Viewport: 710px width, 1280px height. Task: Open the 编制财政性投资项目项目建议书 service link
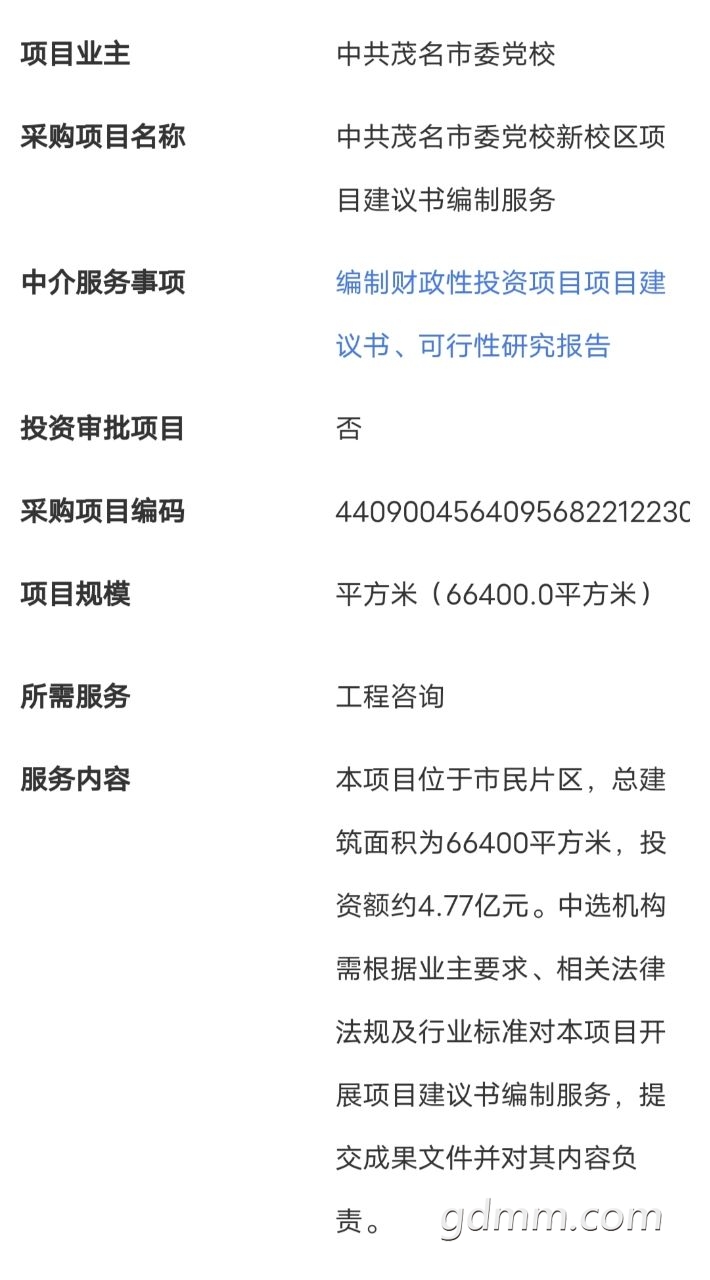pos(500,284)
